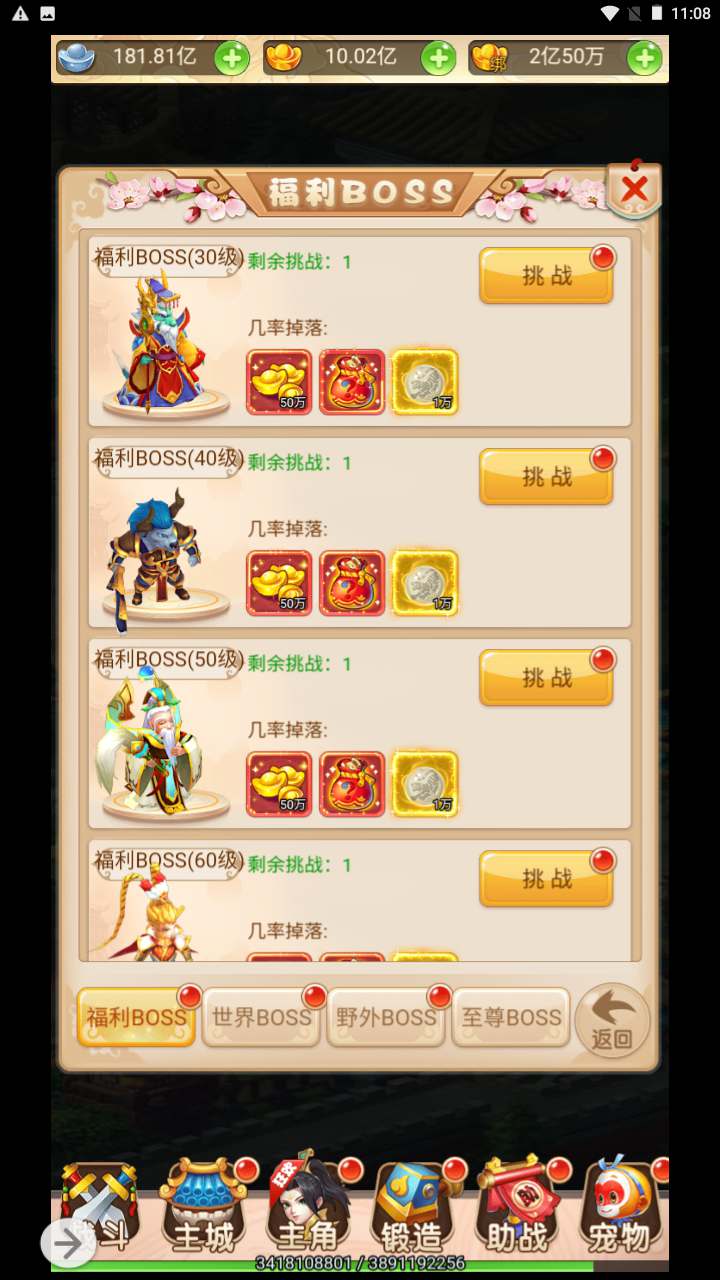Challenge the 福利BOSS(60级)
Image resolution: width=720 pixels, height=1280 pixels.
coord(546,879)
